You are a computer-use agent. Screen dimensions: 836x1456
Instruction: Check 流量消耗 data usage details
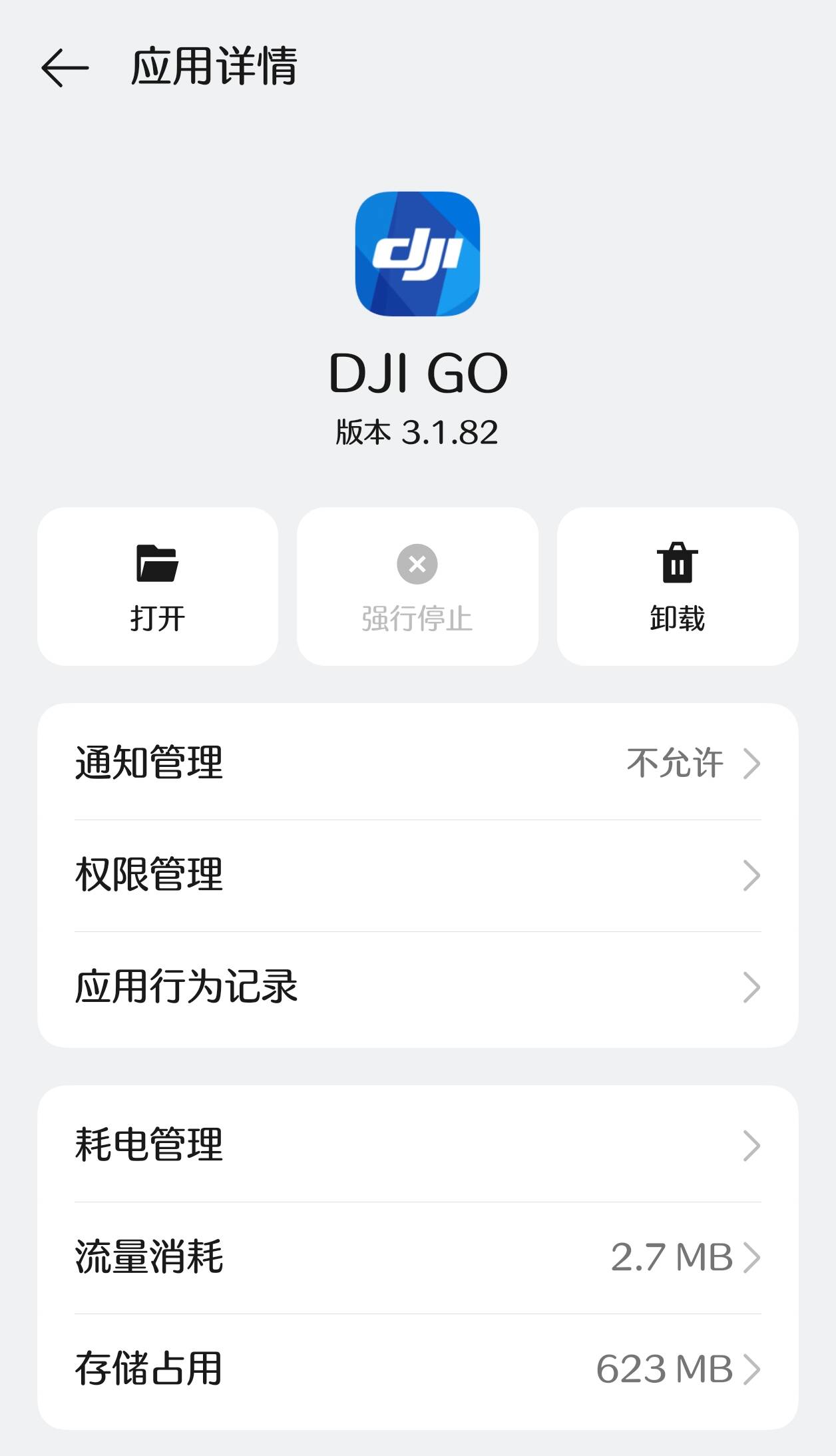tap(417, 1257)
